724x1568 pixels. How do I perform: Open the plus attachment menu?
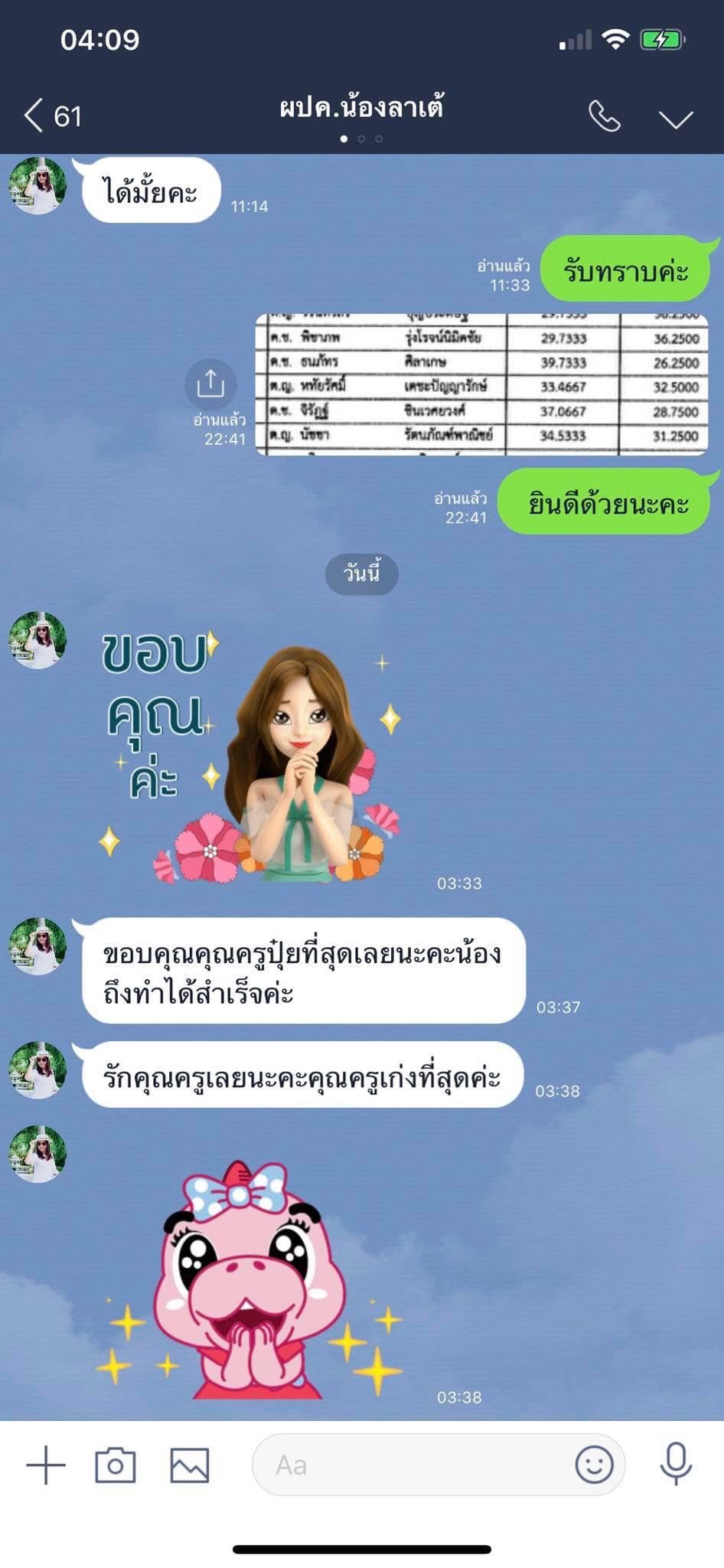(x=46, y=1465)
